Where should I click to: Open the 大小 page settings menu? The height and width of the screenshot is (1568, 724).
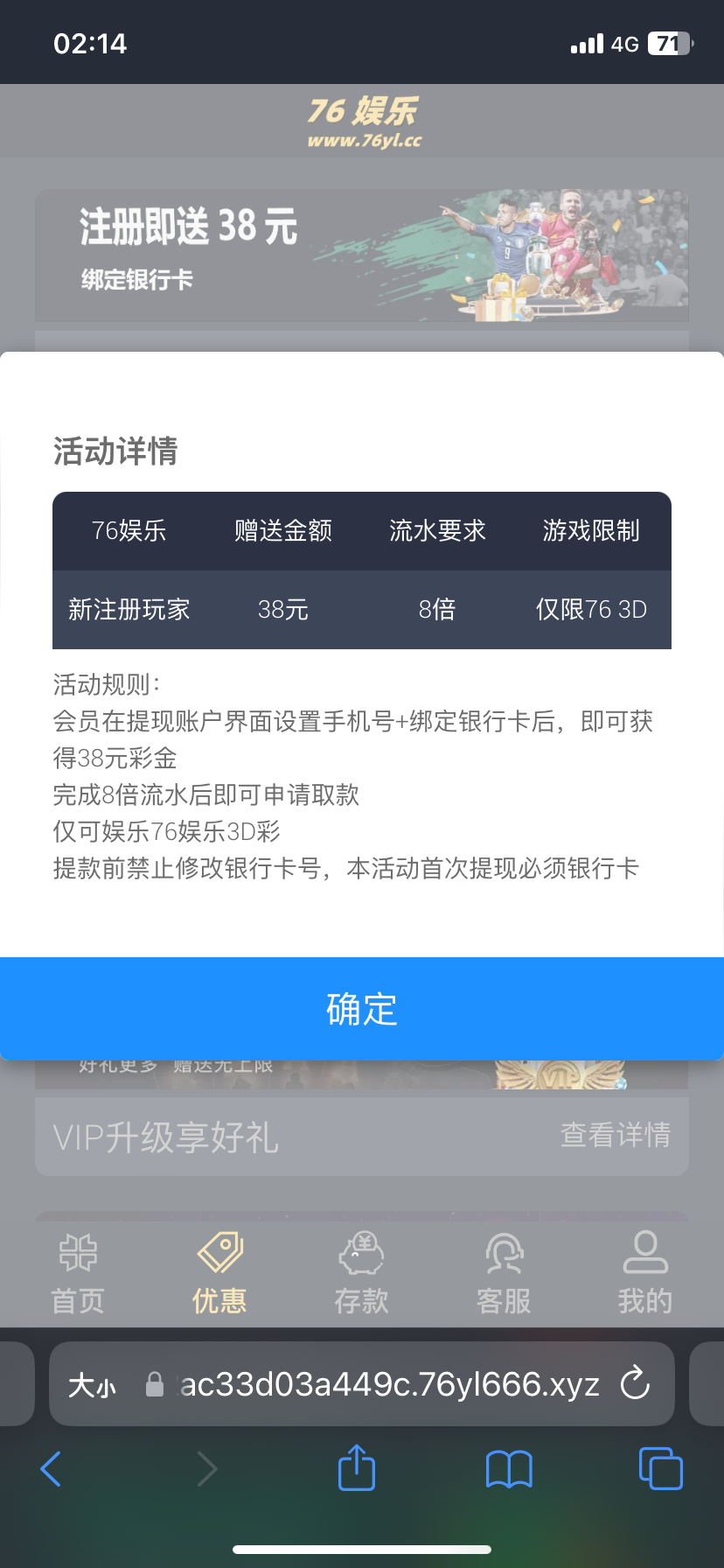[x=92, y=1385]
